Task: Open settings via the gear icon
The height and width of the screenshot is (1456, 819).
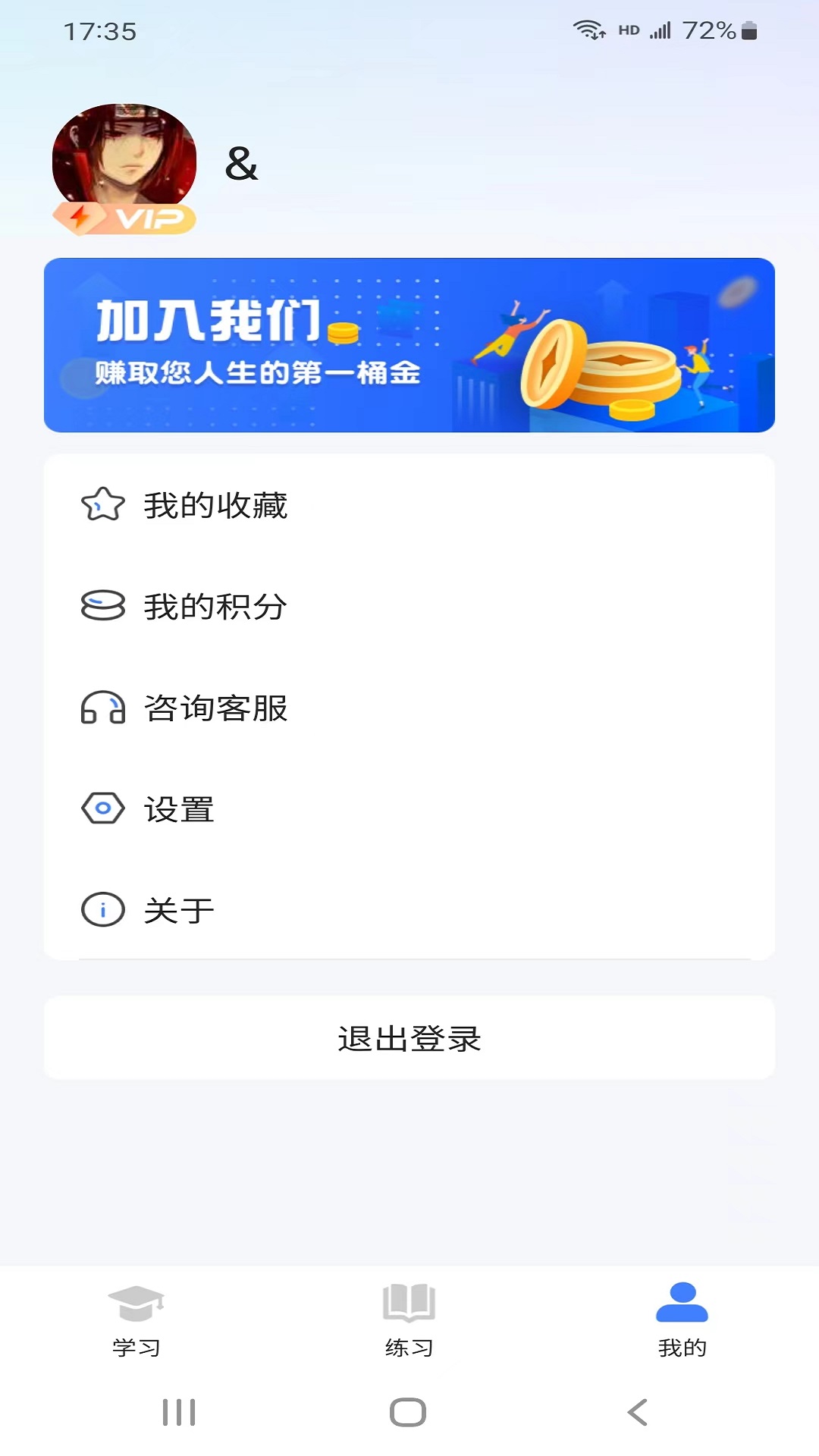Action: tap(104, 808)
